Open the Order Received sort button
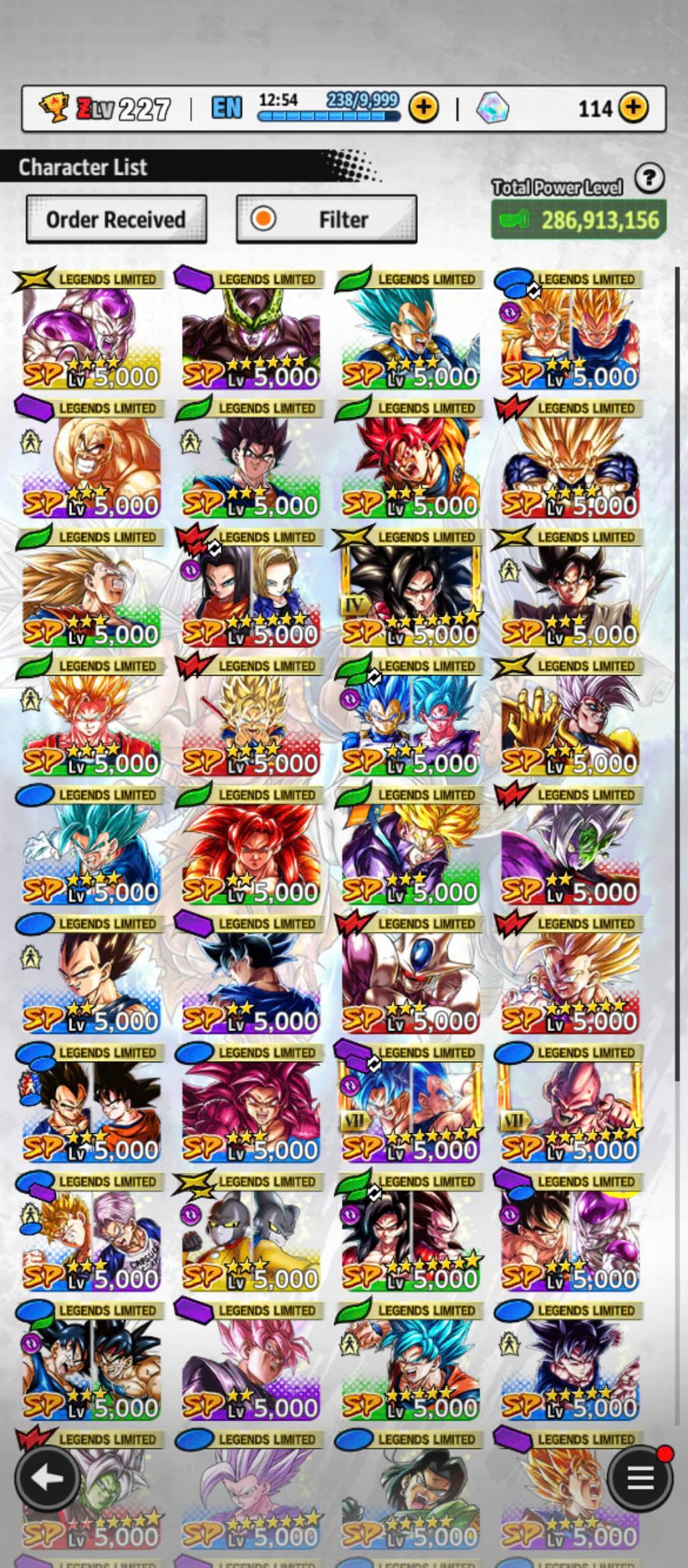Screen dimensions: 688x1568 116,220
